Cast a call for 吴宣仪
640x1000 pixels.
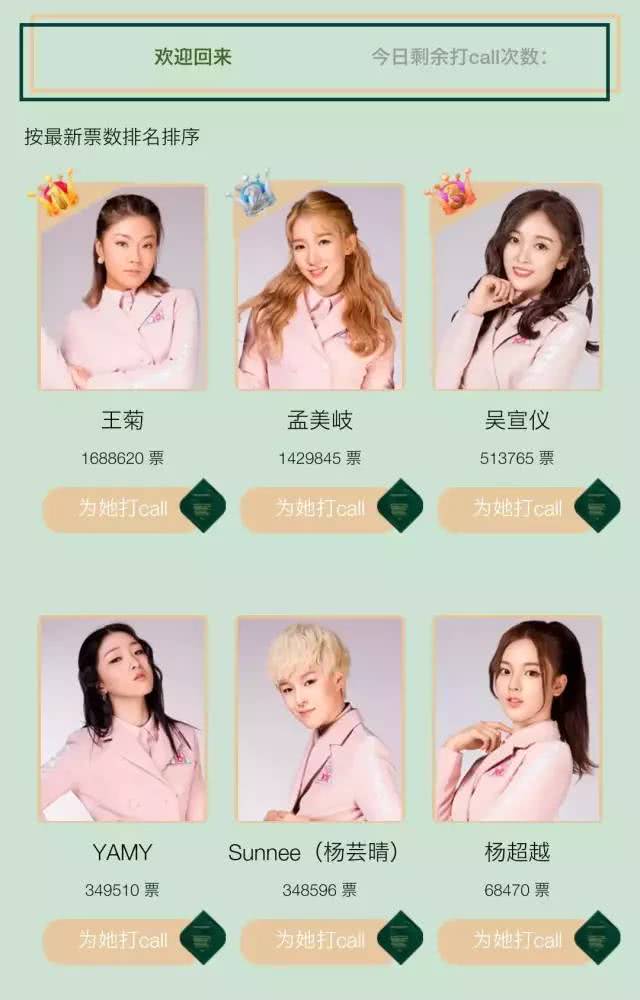(517, 509)
